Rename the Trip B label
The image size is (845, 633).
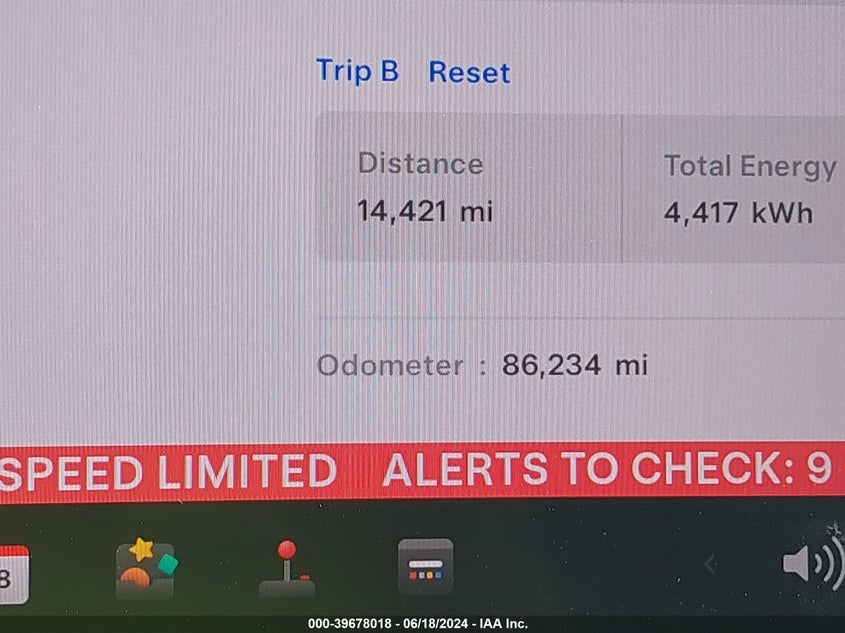click(357, 71)
